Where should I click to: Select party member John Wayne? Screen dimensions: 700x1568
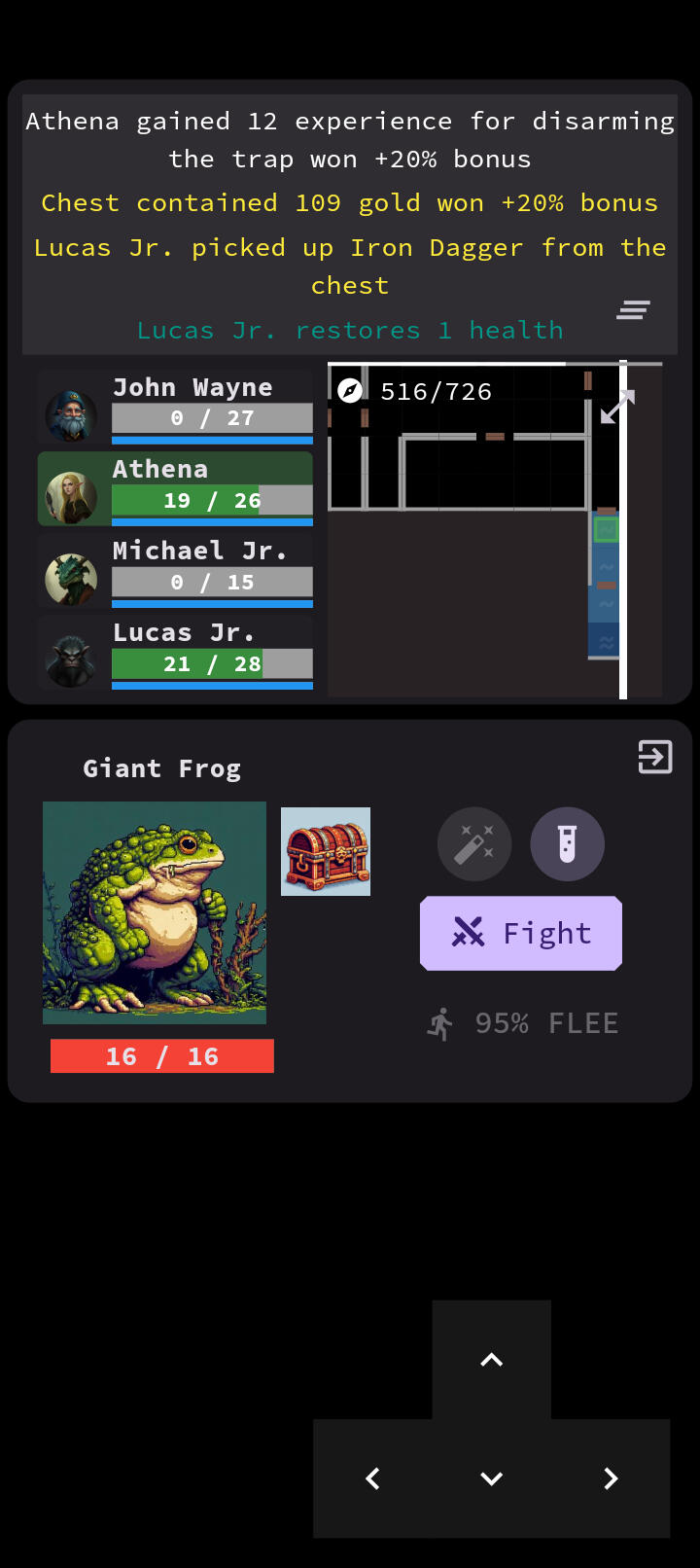175,406
